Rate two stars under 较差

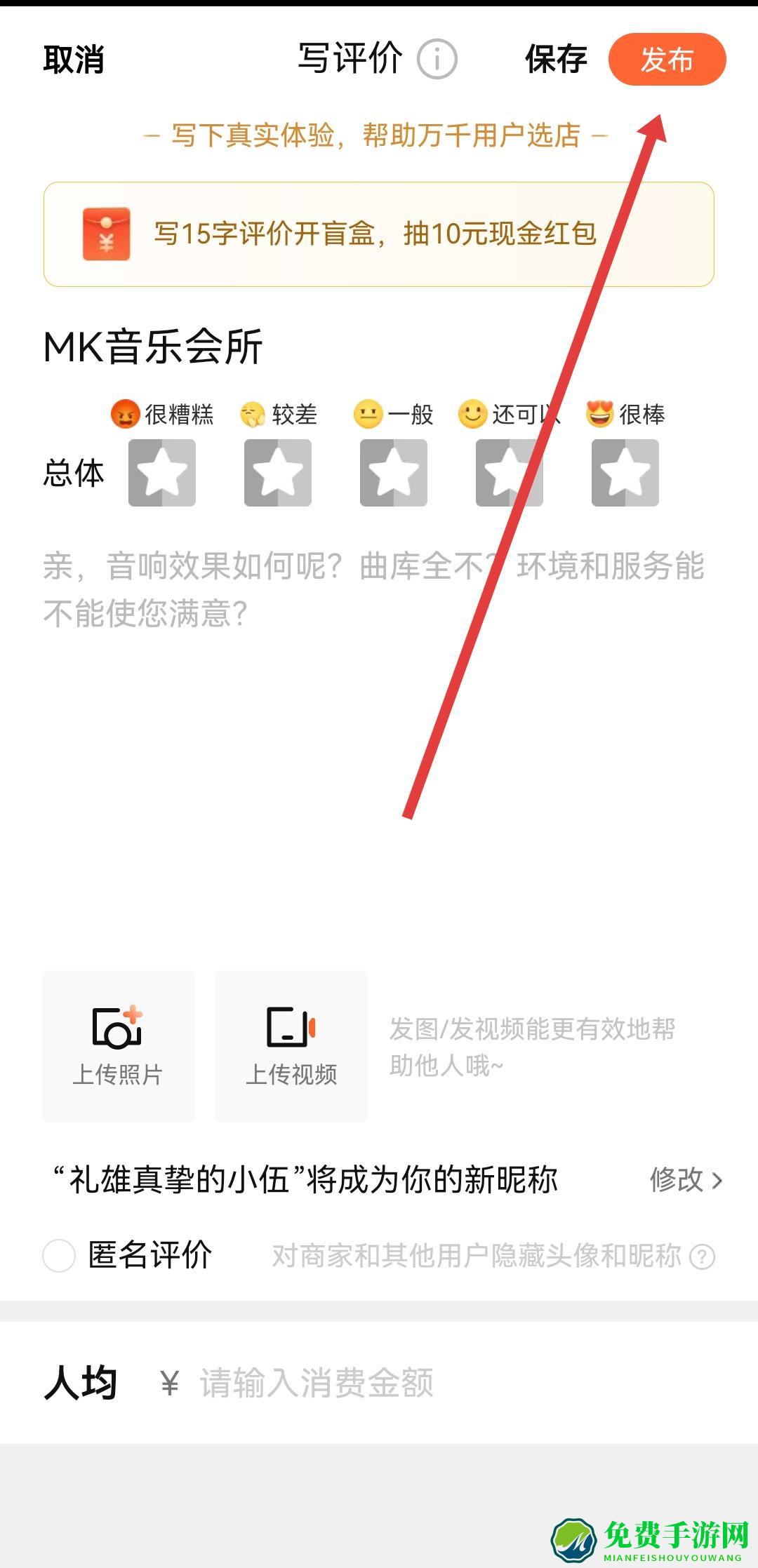[278, 473]
